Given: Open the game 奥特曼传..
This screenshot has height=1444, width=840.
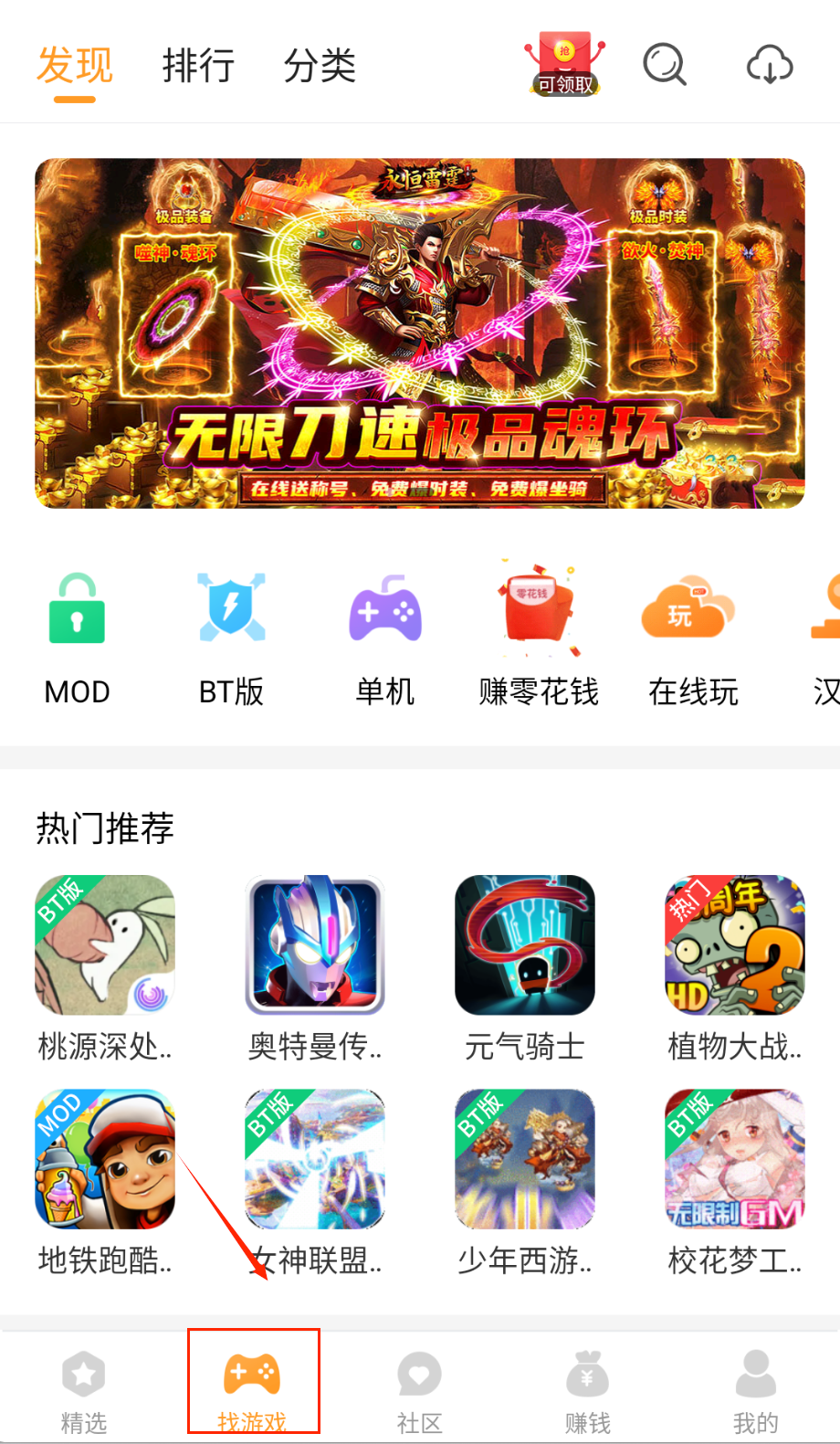Looking at the screenshot, I should point(315,966).
